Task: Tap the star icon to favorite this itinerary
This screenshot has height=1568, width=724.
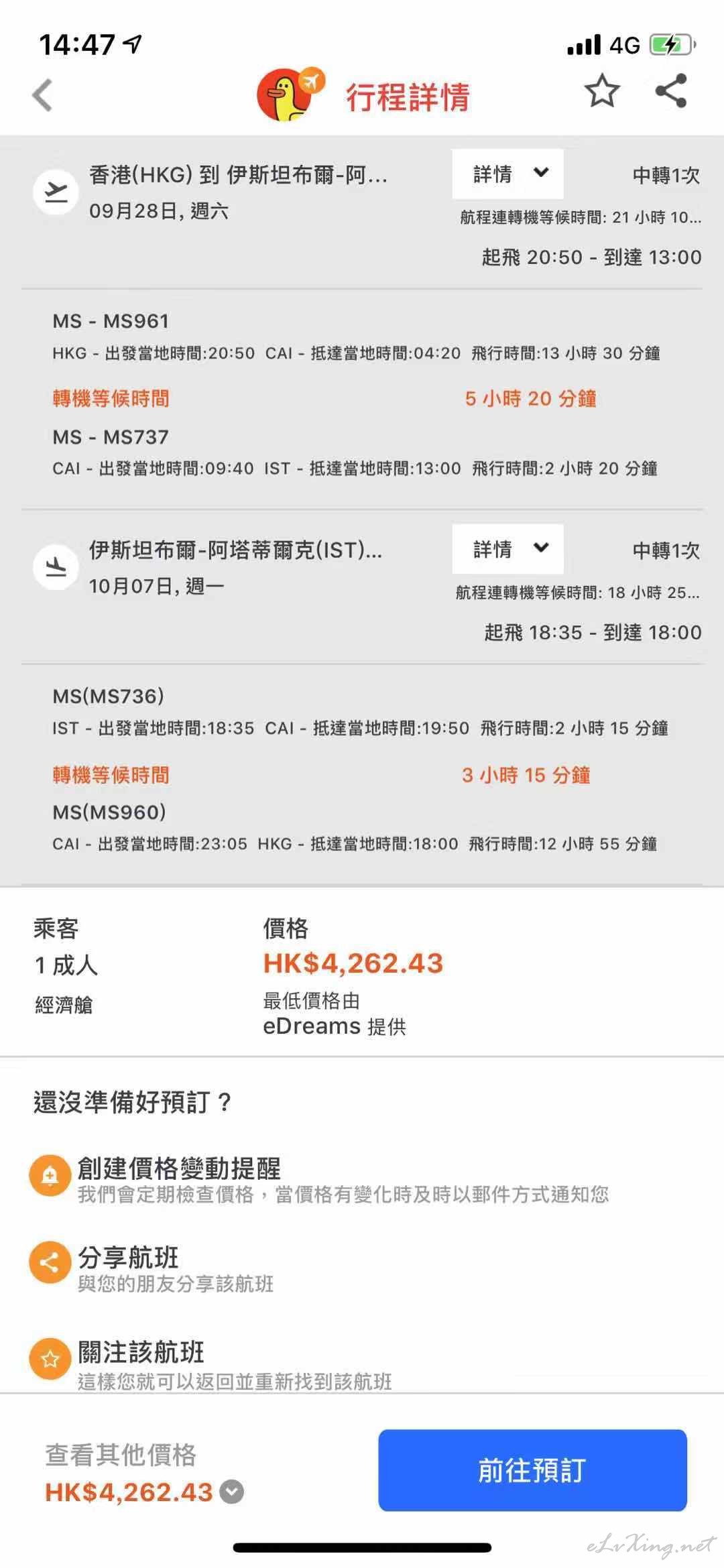Action: coord(601,92)
